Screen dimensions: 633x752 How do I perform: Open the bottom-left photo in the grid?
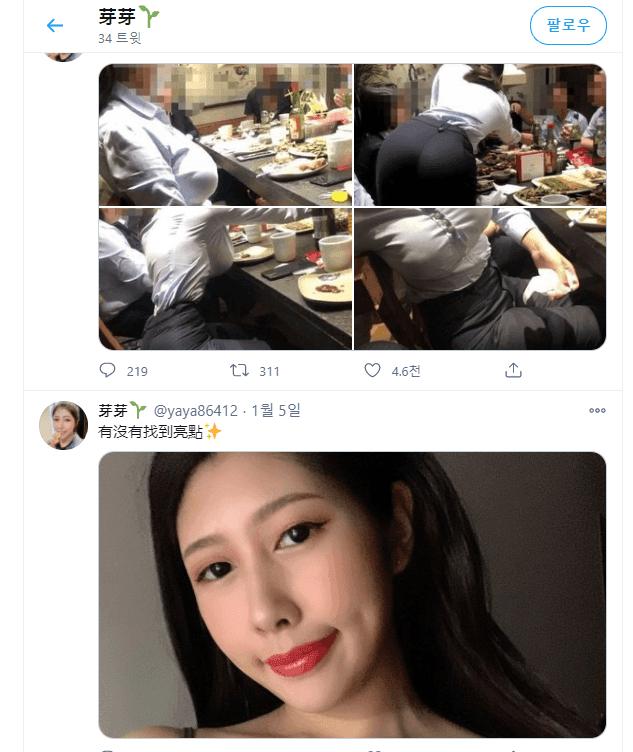point(225,279)
